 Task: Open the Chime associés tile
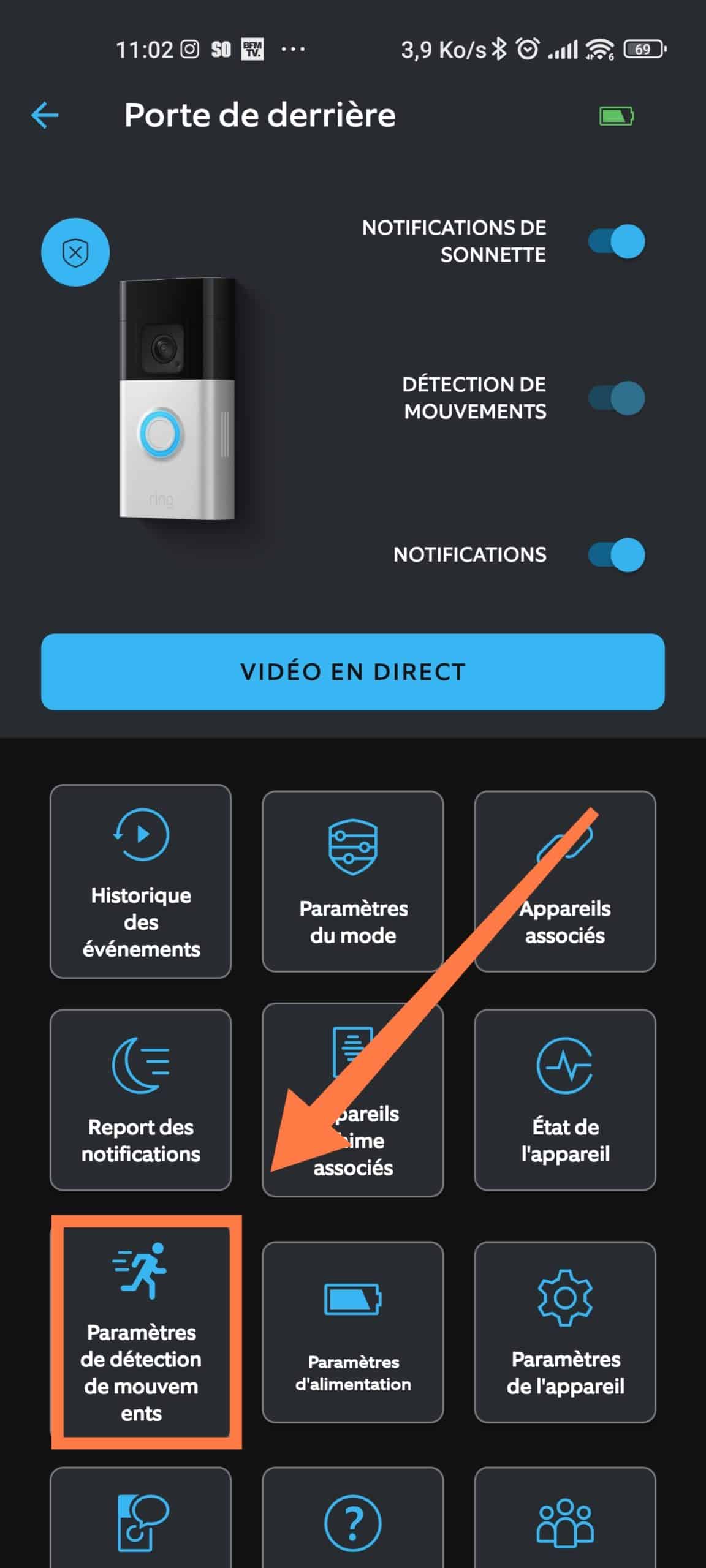coord(353,1100)
